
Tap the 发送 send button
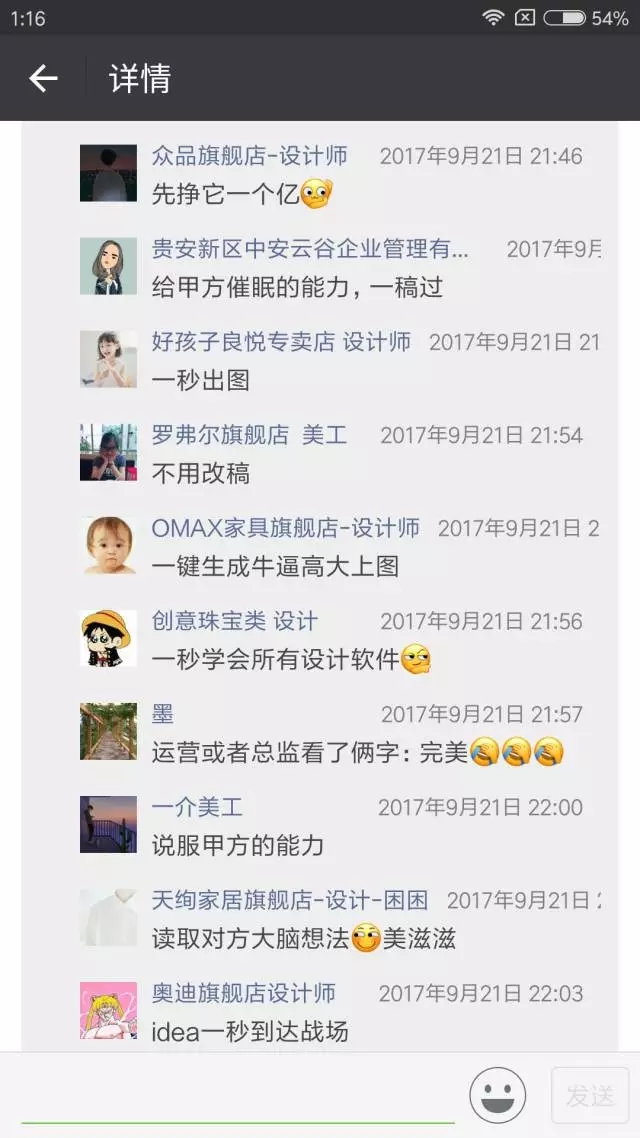(590, 1096)
